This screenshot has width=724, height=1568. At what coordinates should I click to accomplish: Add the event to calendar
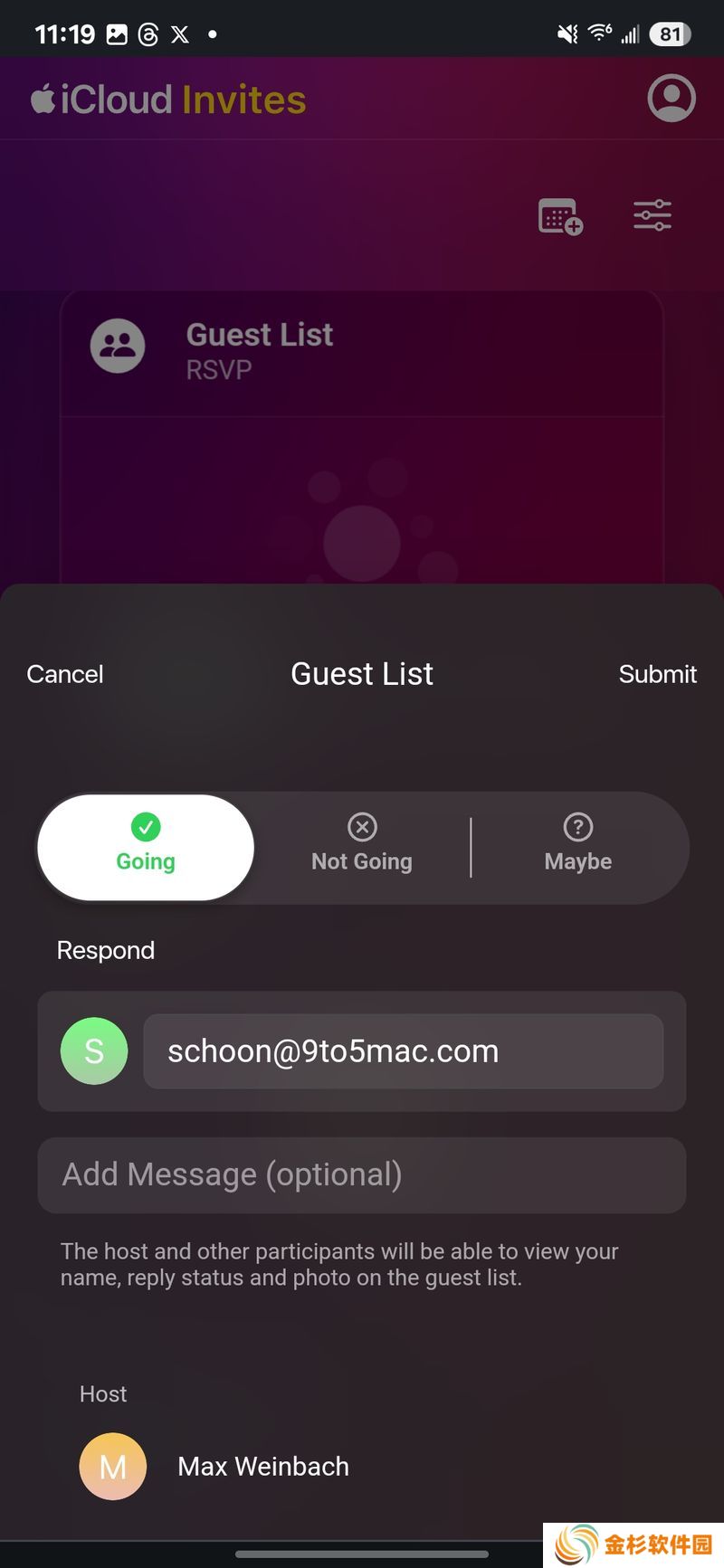pos(560,216)
